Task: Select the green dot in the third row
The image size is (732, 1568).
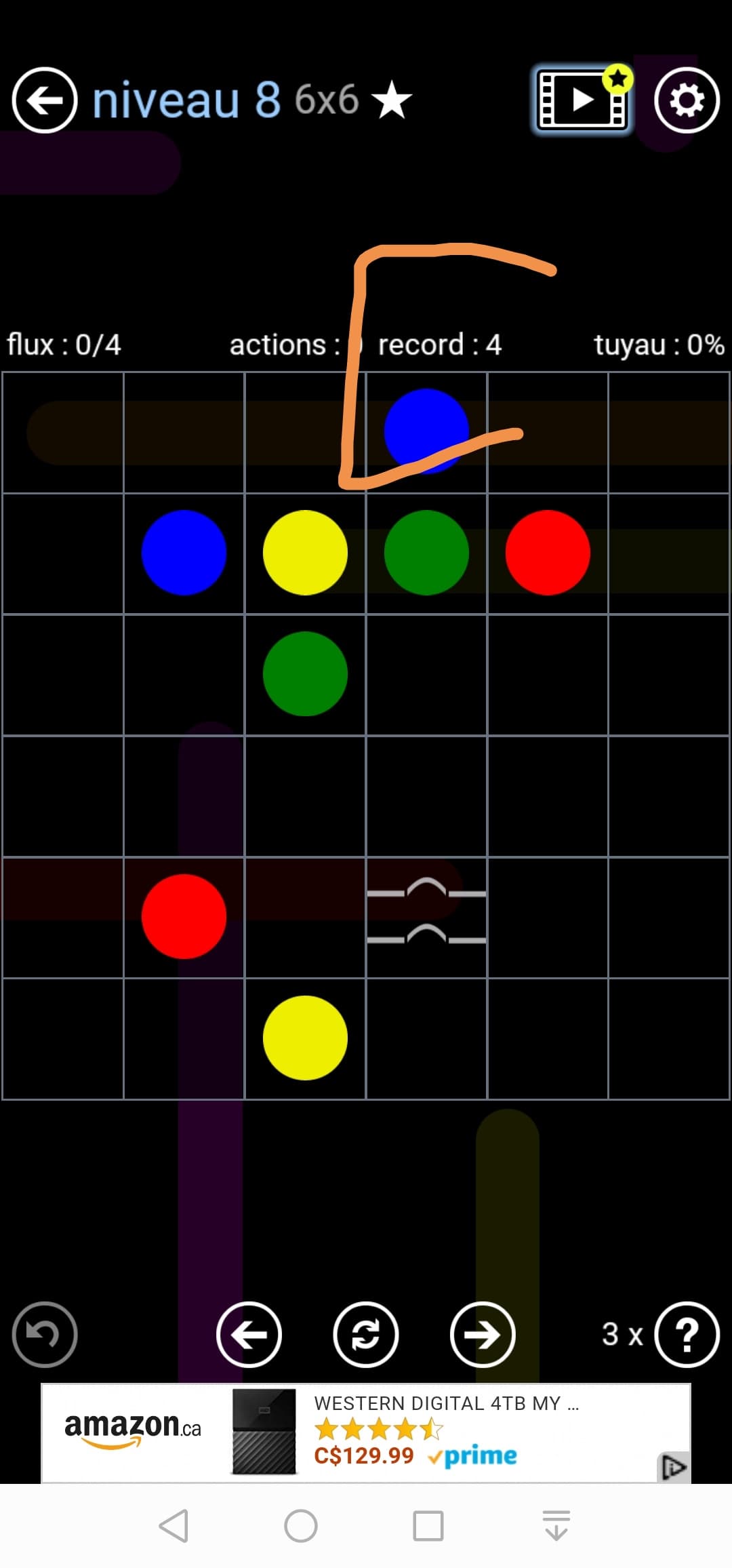Action: coord(305,673)
